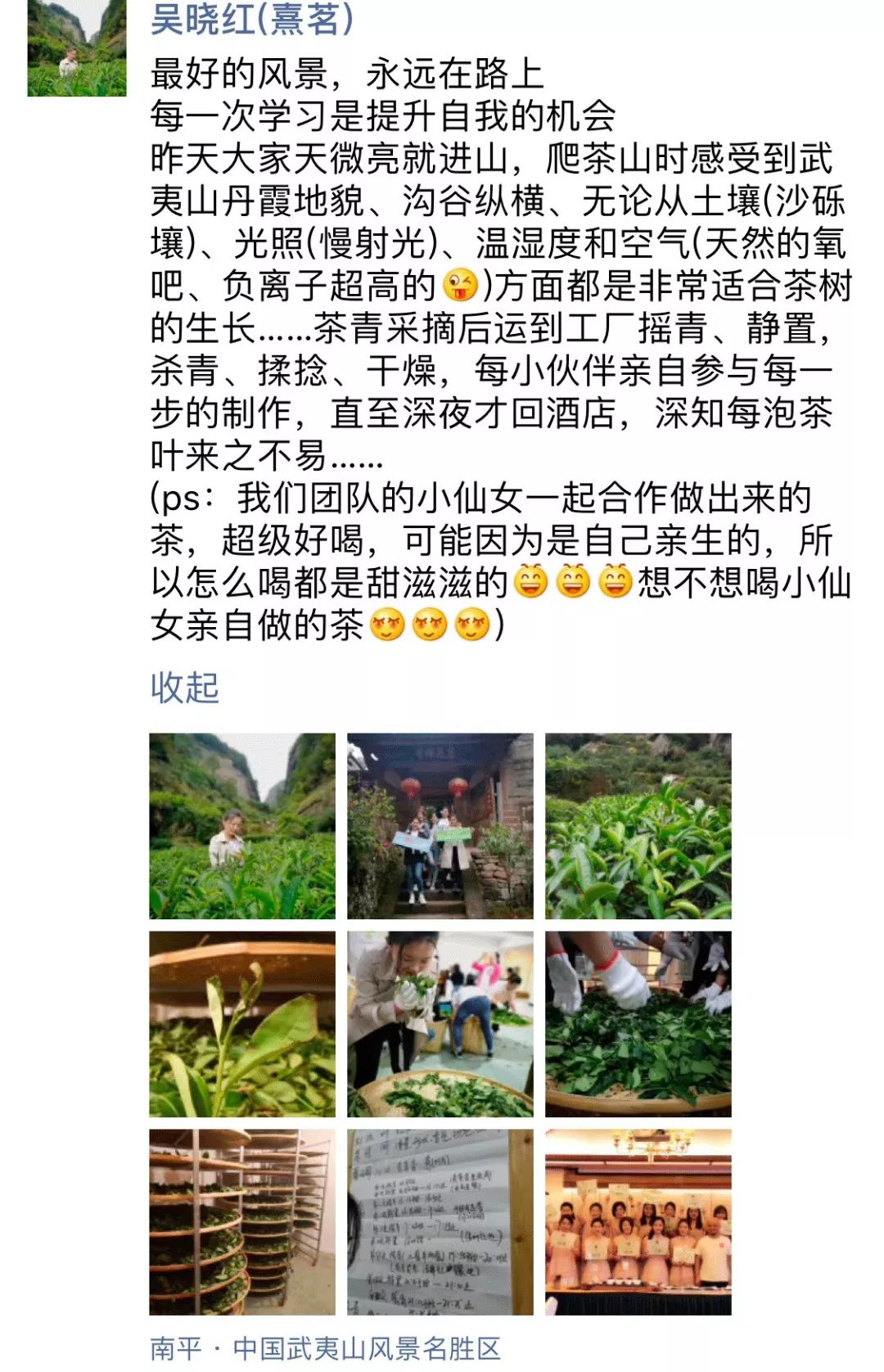This screenshot has height=1372, width=884.
Task: Open photo of gloved hands sorting leaves
Action: 638,1024
